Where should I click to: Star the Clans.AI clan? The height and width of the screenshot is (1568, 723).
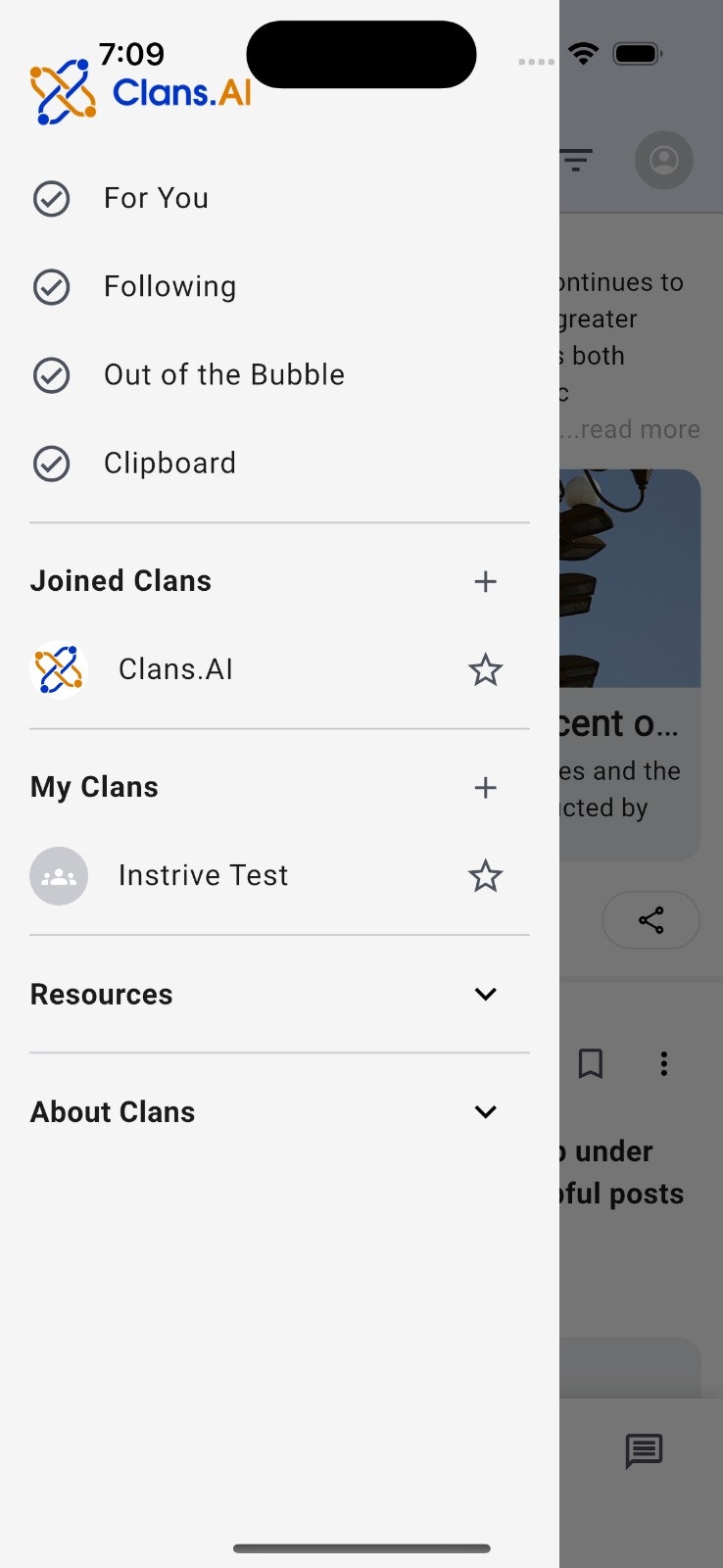click(x=485, y=670)
